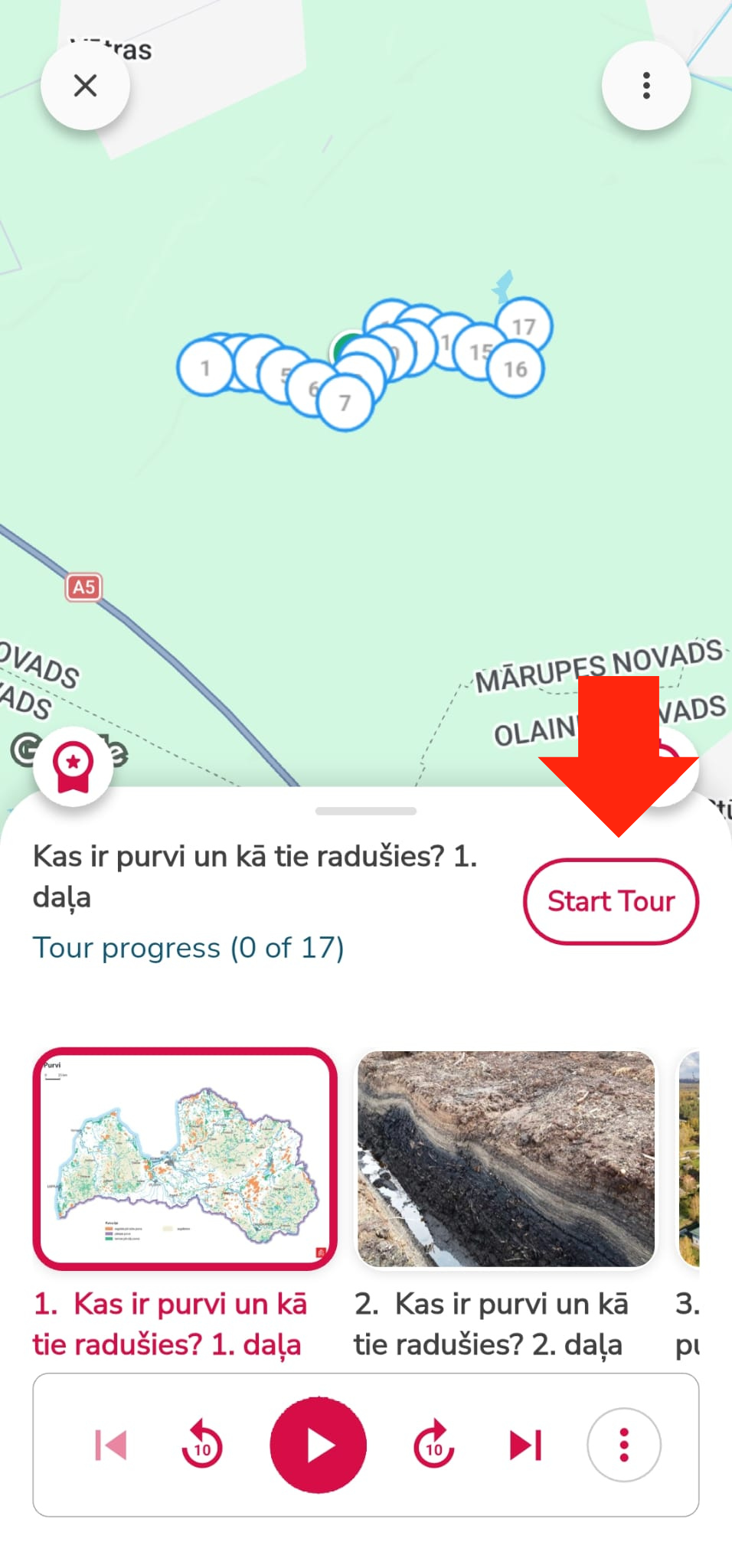Open more options in the audio player

point(624,1445)
